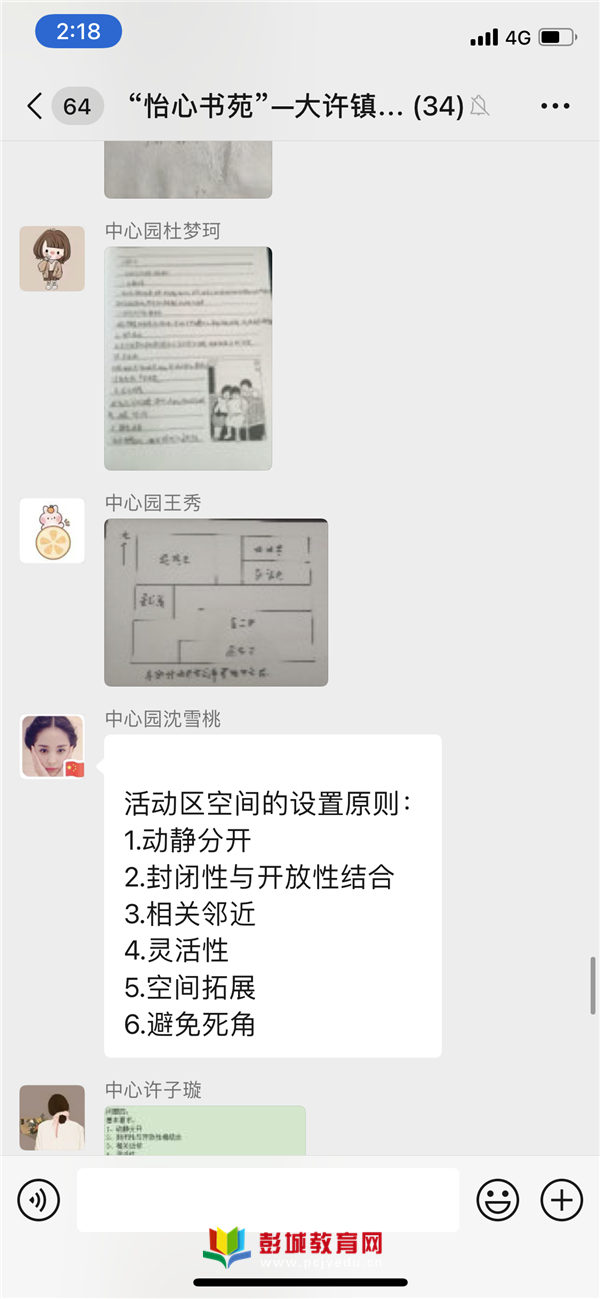
Task: Tap the message text field
Action: [268, 1198]
